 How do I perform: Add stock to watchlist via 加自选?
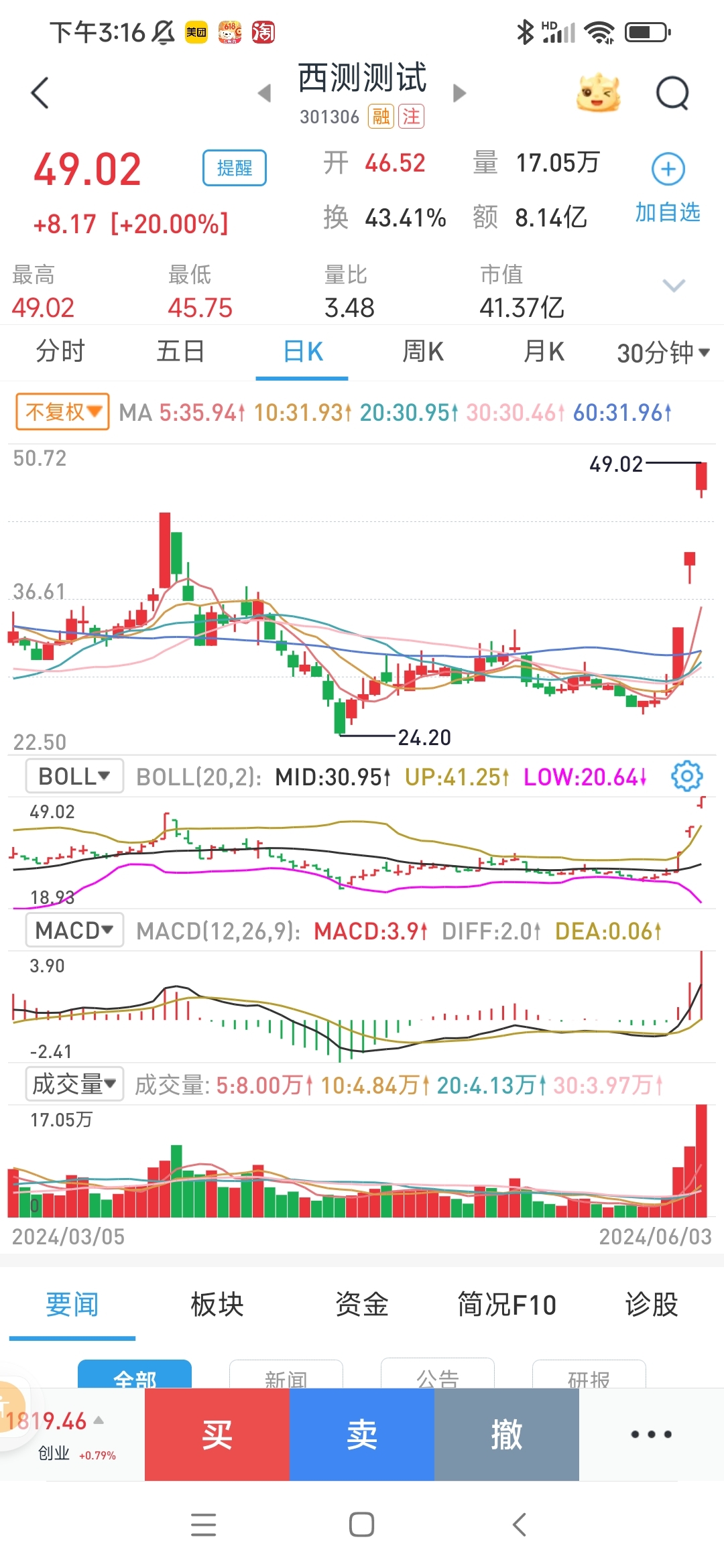coord(668,187)
